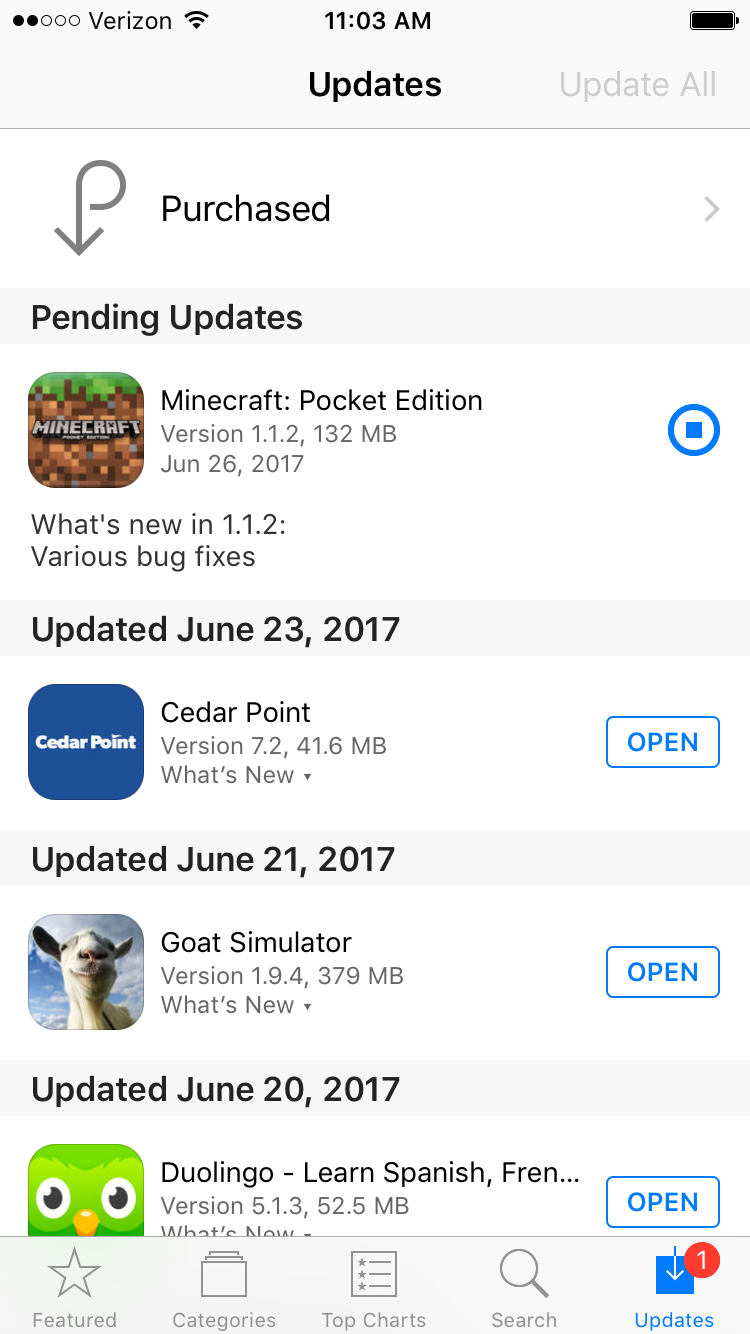View the Goat Simulator app icon
Screen dimensions: 750x1334
point(86,972)
